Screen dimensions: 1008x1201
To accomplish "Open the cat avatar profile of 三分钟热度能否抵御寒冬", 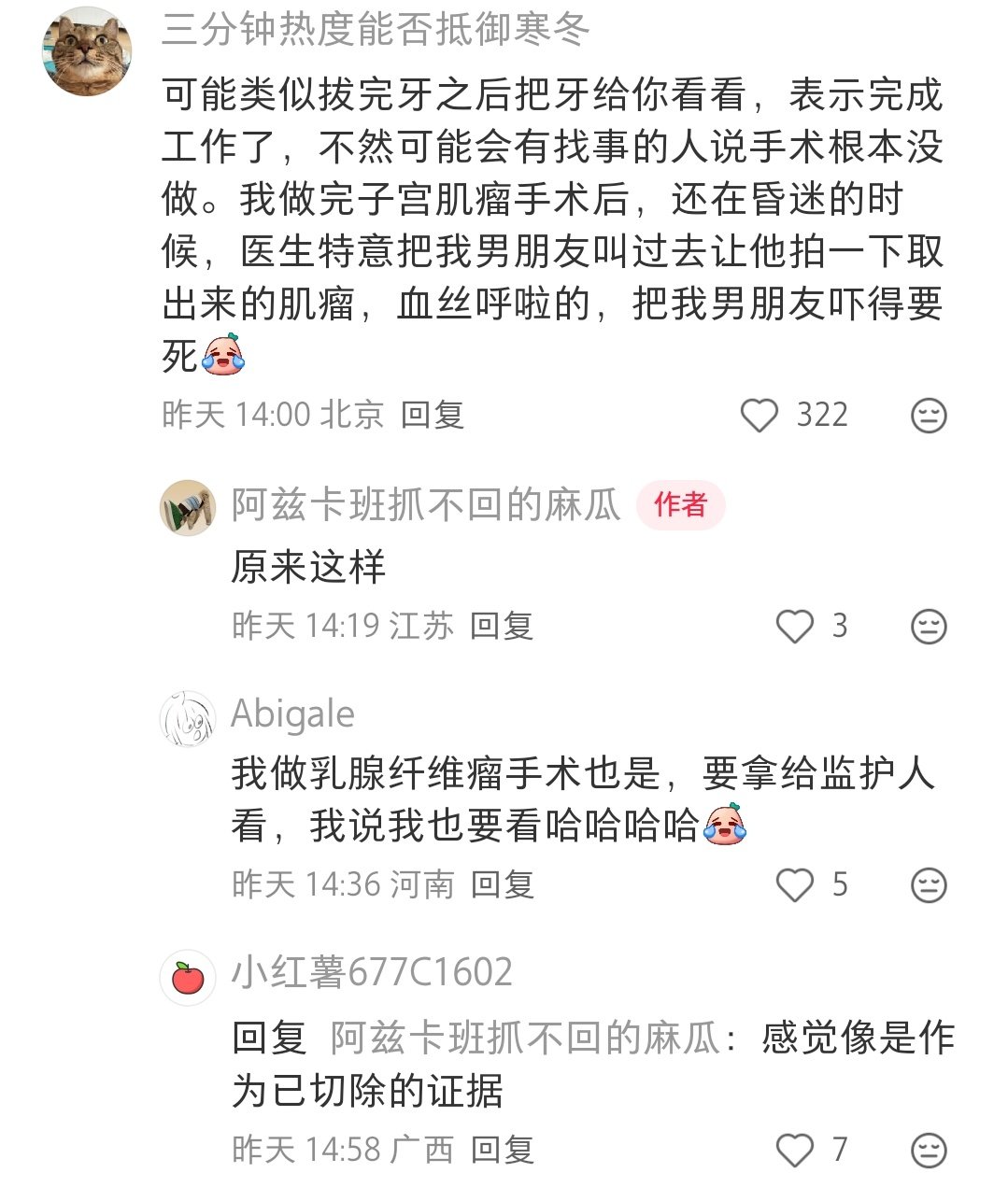I will tap(86, 52).
